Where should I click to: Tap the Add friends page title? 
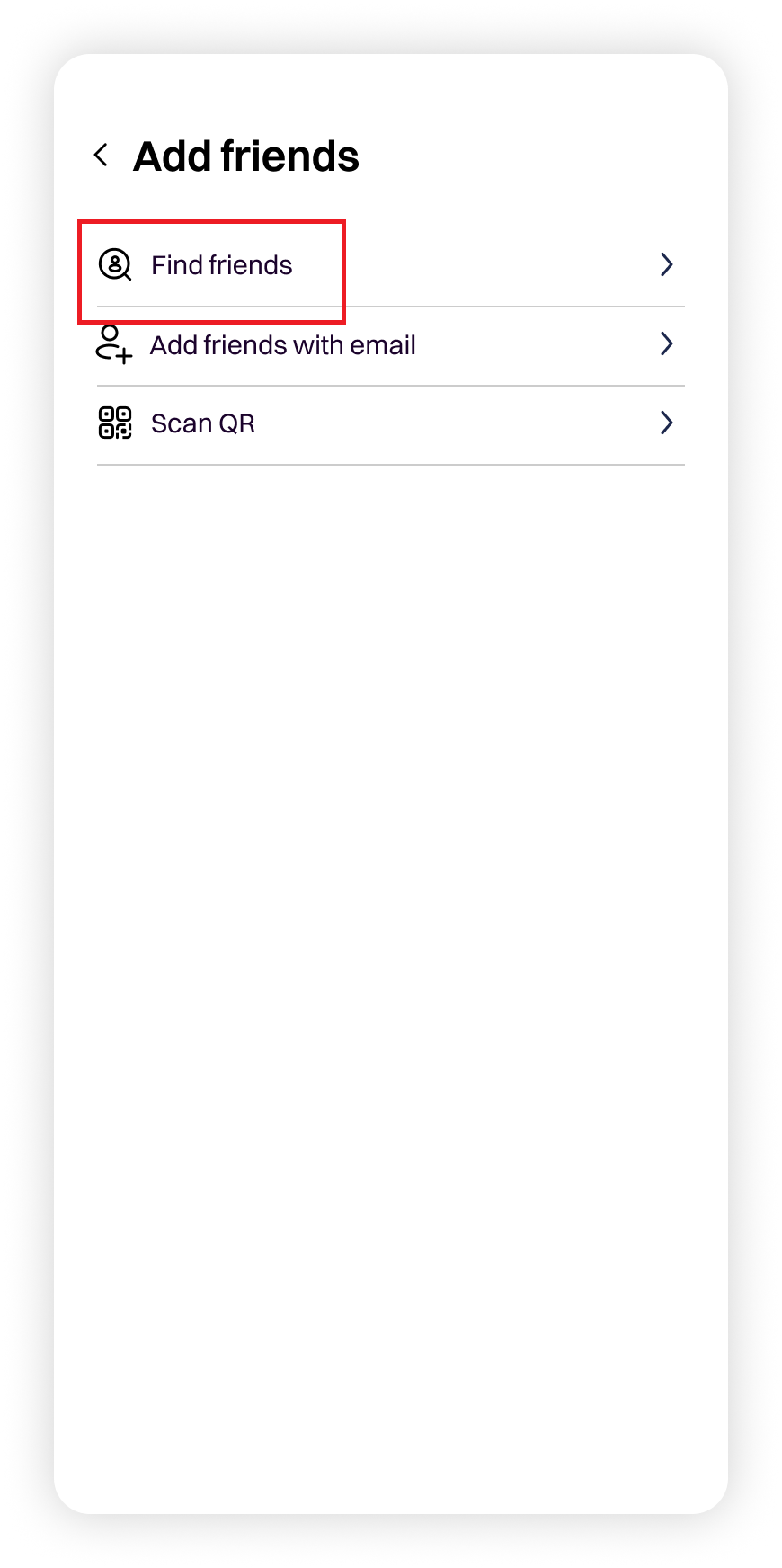(x=245, y=156)
